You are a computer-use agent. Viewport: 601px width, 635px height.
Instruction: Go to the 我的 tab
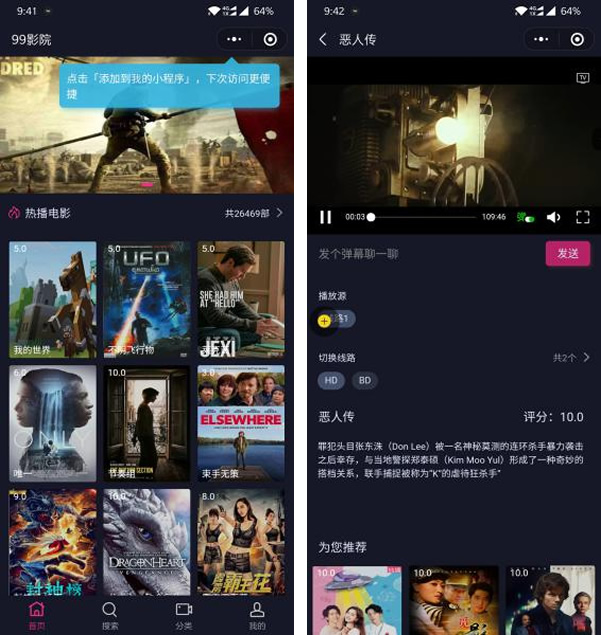pyautogui.click(x=257, y=614)
